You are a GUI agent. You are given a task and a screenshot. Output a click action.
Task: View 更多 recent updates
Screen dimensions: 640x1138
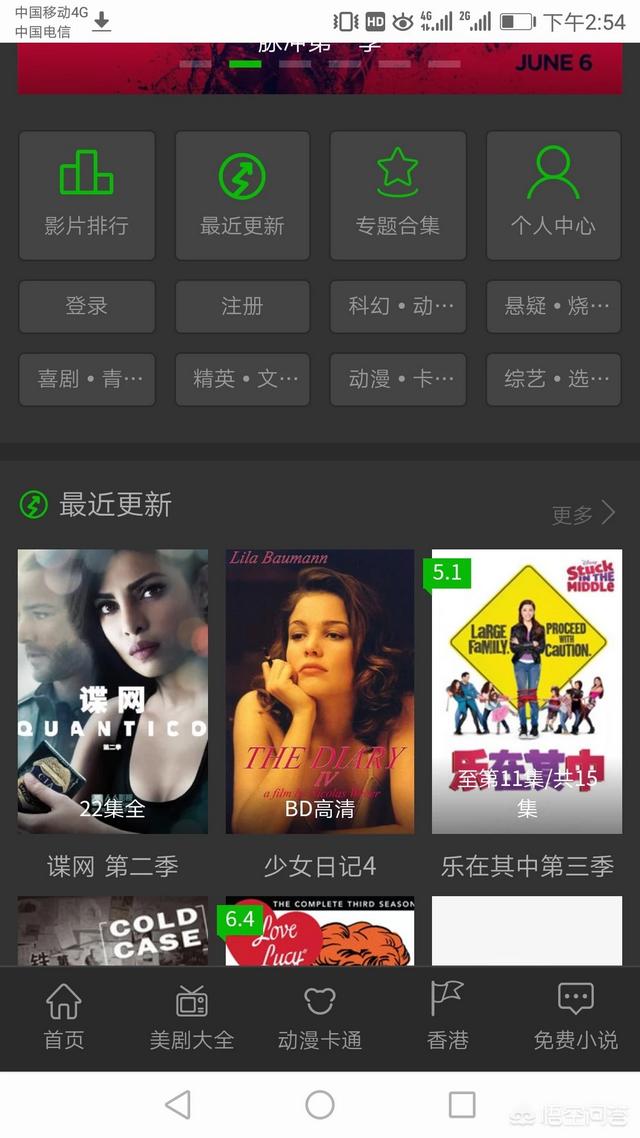tap(583, 515)
